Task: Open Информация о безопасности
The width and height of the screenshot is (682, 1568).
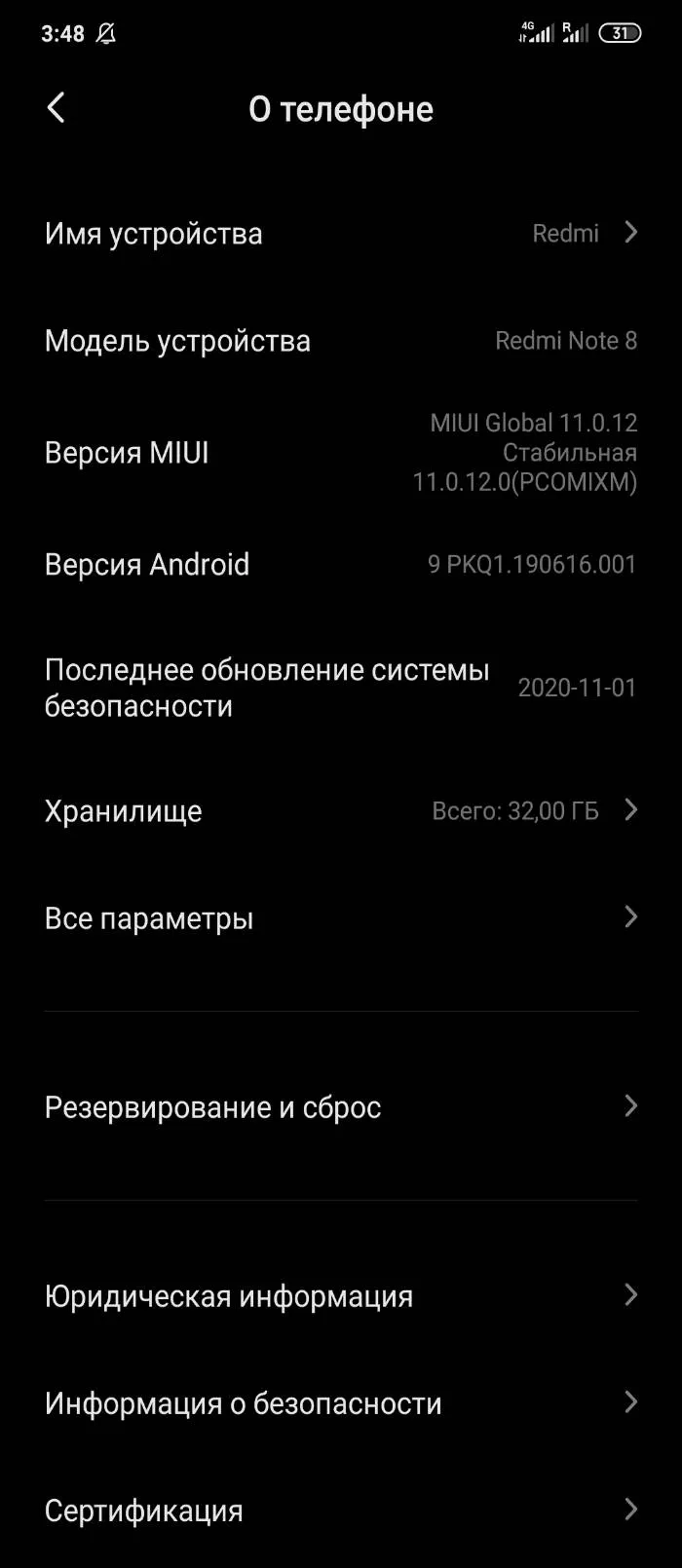Action: pyautogui.click(x=341, y=1403)
